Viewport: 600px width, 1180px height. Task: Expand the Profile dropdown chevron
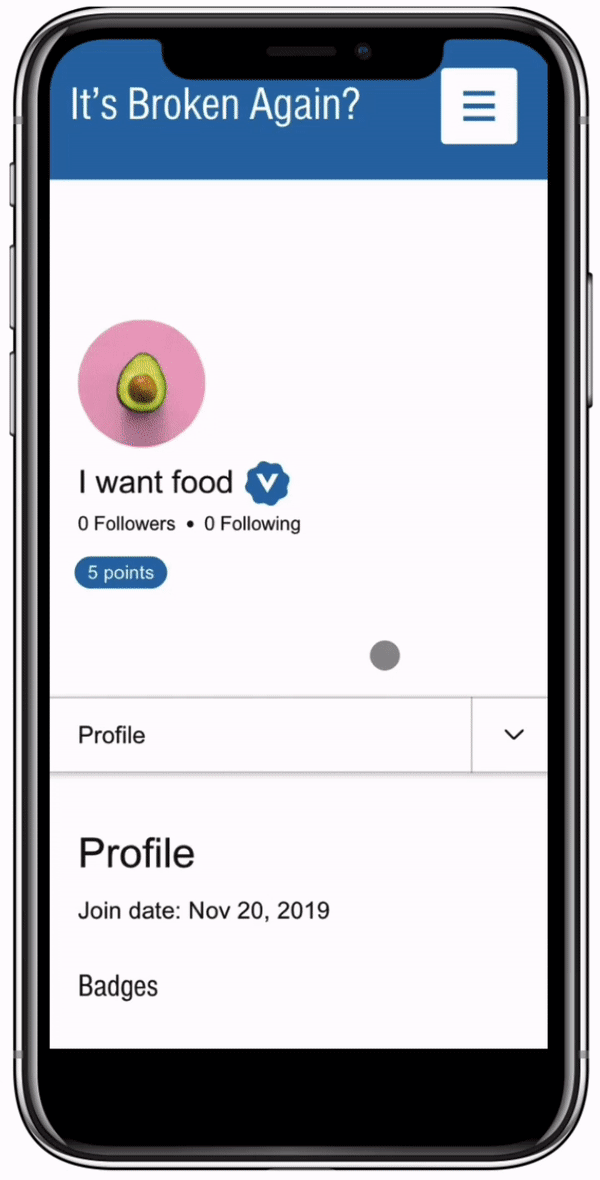tap(513, 735)
